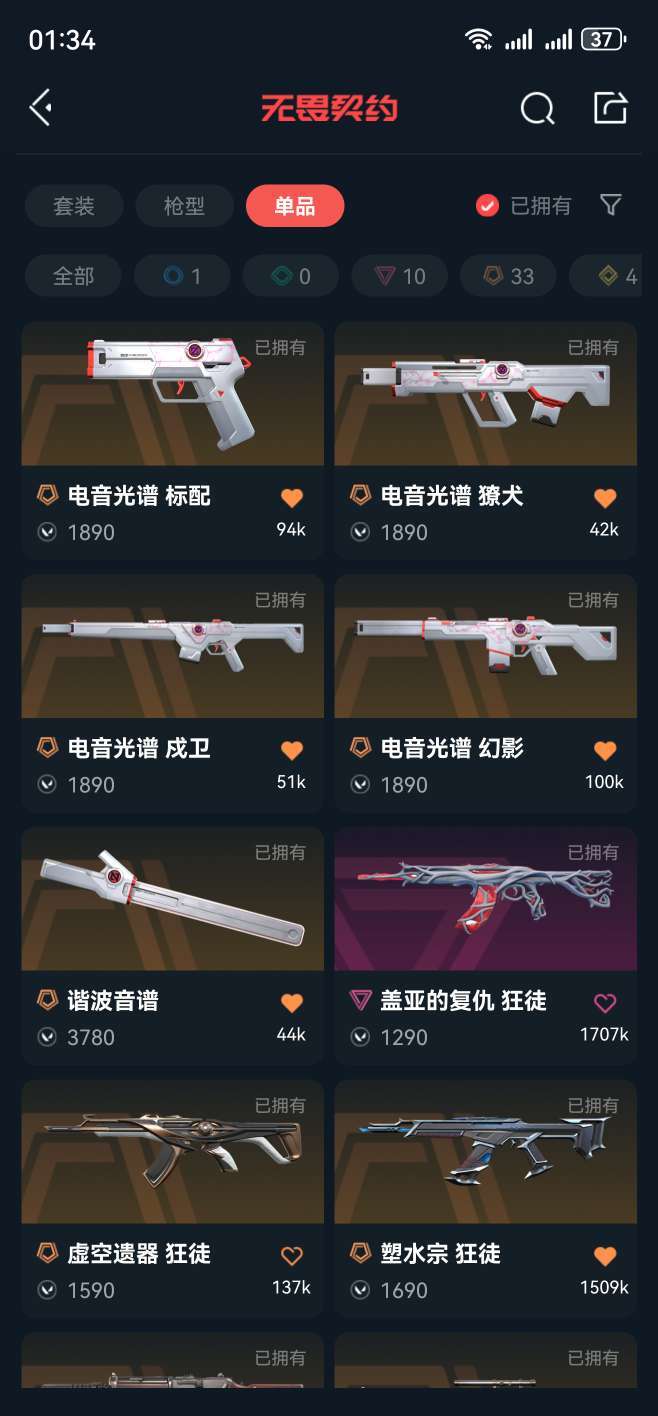Select the 单品 tab
Screen dimensions: 658x1416
pos(295,206)
